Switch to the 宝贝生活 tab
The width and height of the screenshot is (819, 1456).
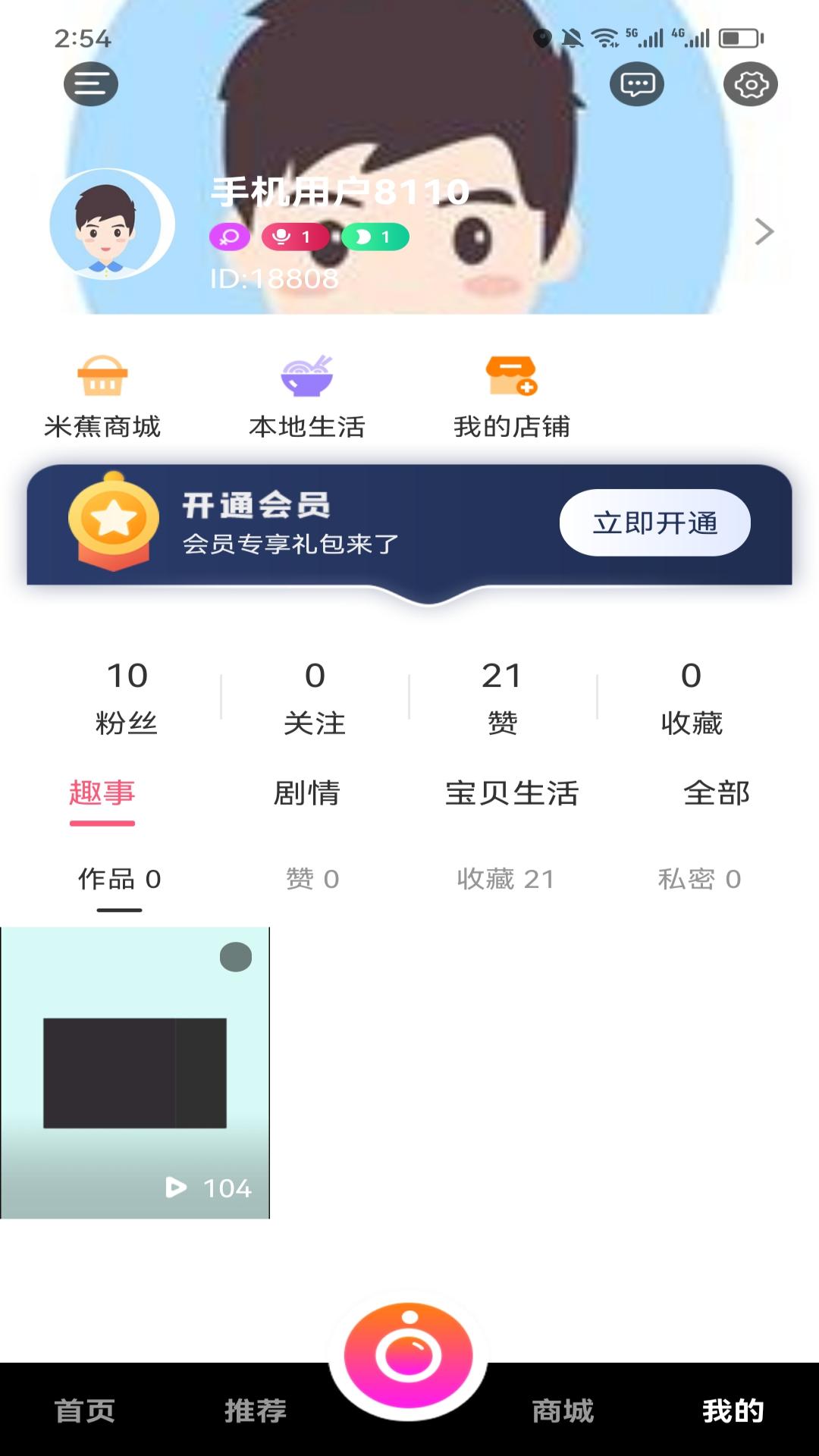pyautogui.click(x=512, y=793)
